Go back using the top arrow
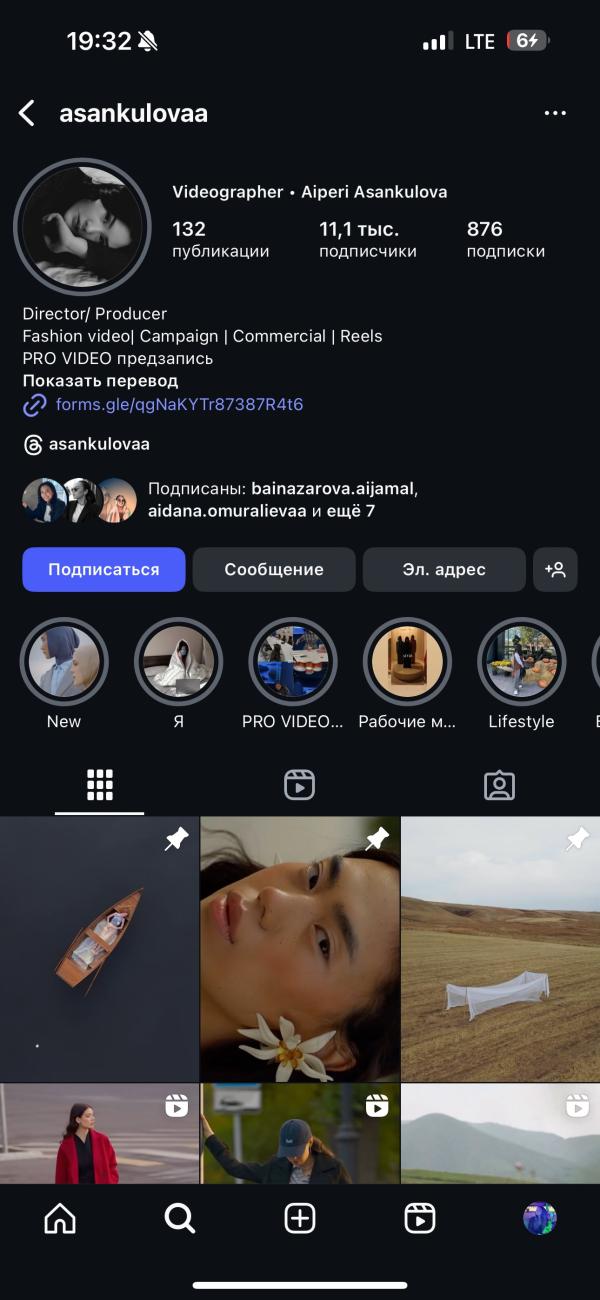This screenshot has height=1300, width=600. click(x=27, y=113)
